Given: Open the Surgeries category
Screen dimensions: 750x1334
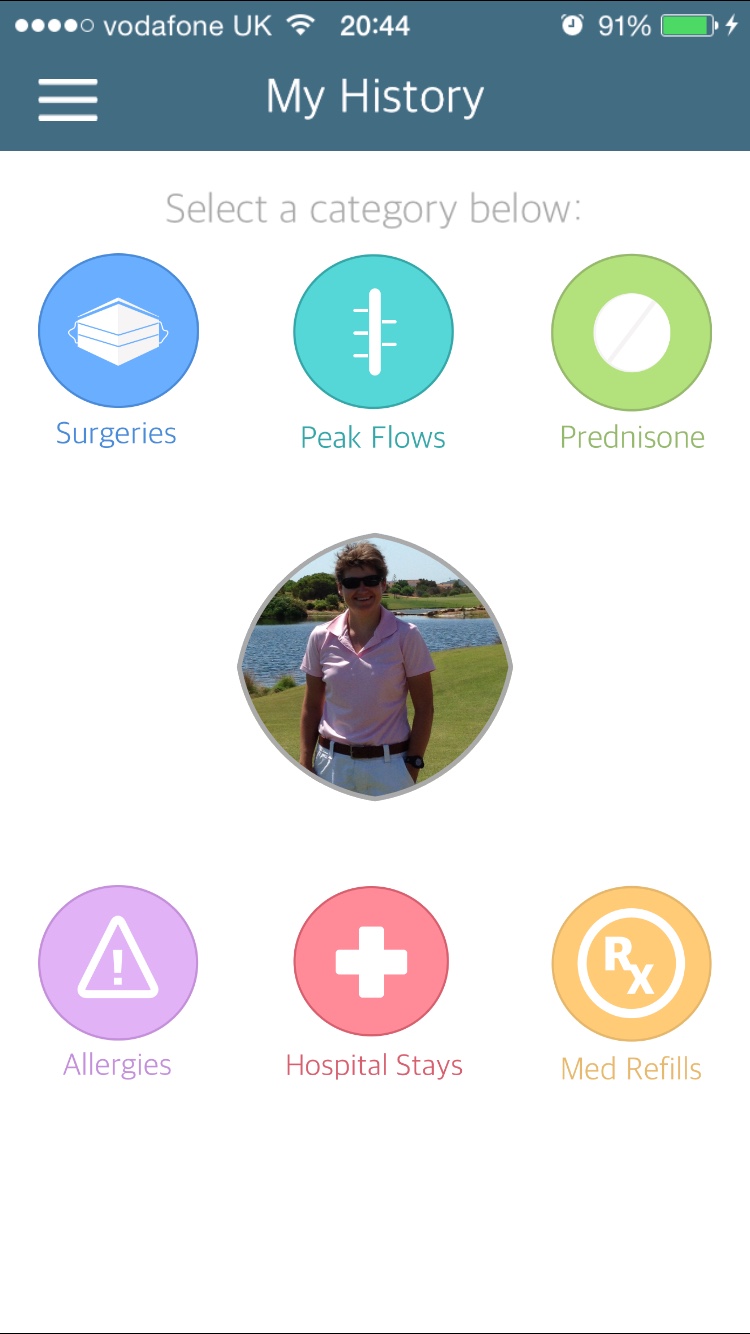Looking at the screenshot, I should coord(118,331).
